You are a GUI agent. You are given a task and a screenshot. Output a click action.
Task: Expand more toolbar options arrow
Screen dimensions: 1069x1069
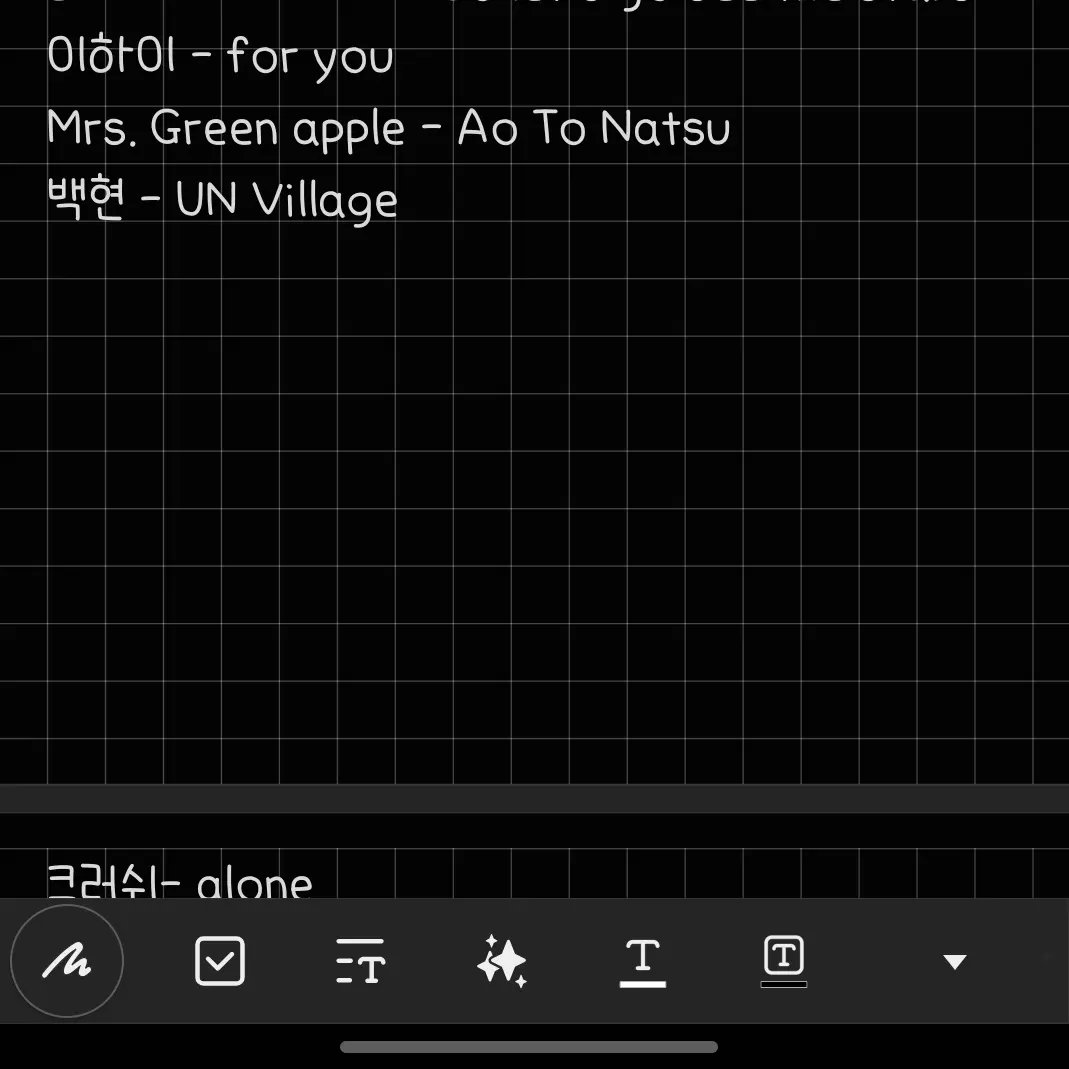coord(954,962)
